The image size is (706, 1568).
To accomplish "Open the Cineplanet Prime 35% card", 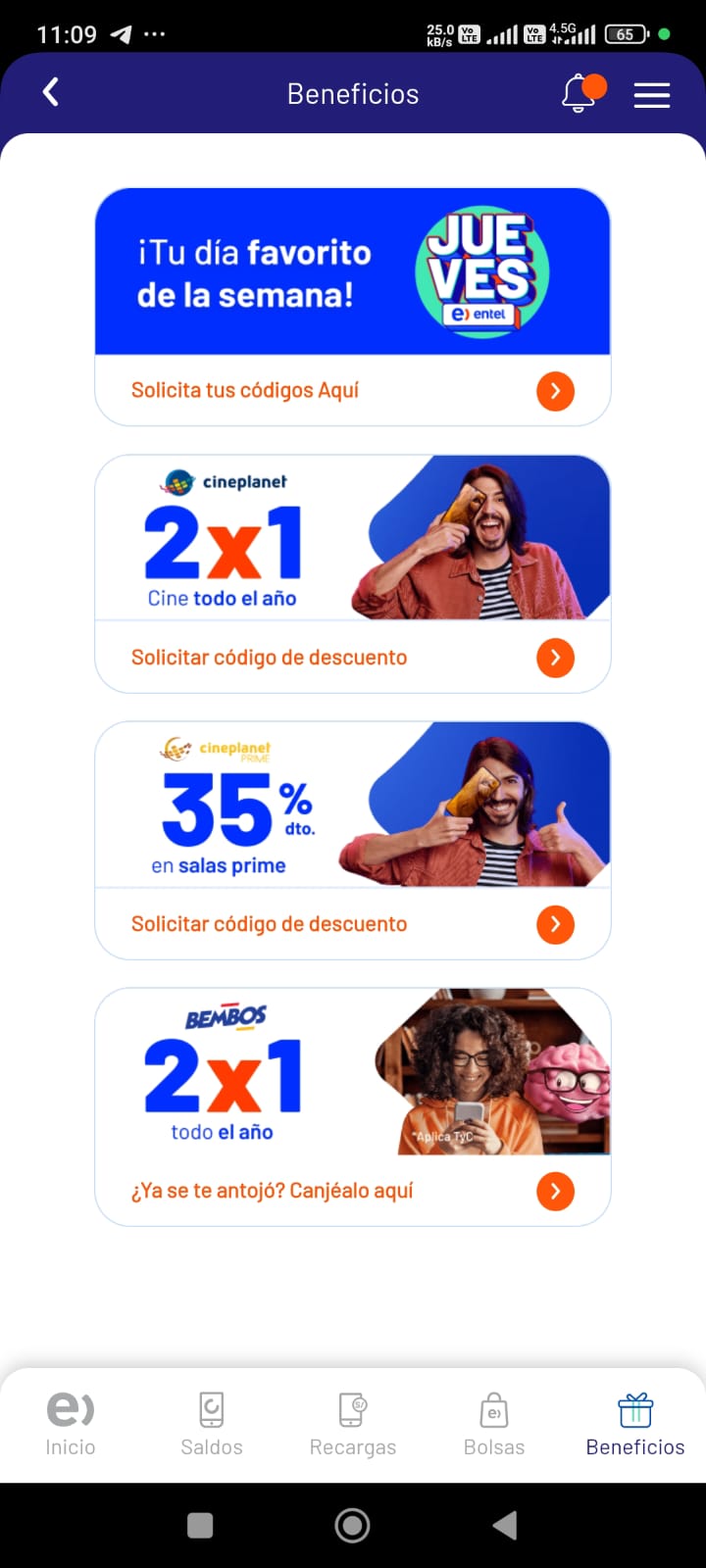I will click(352, 805).
